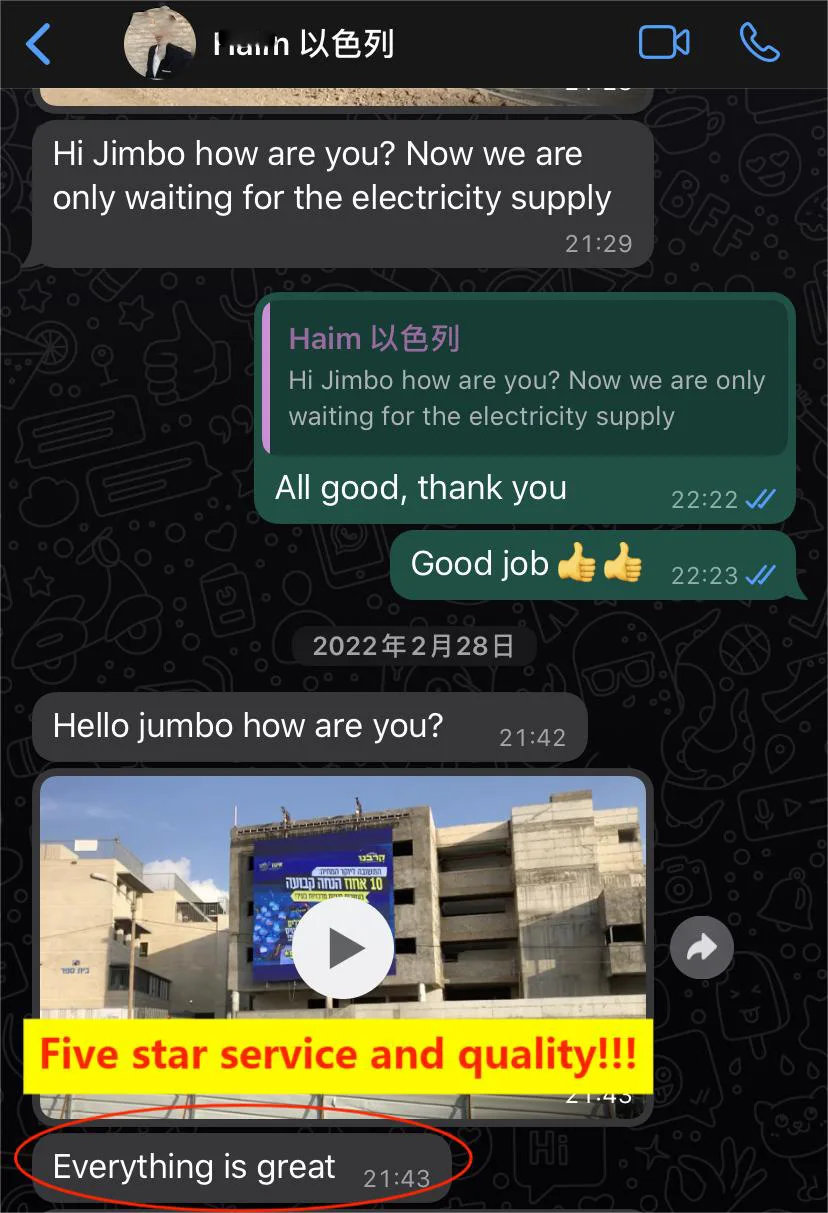Start a video call with Haim
The height and width of the screenshot is (1213, 828).
(x=664, y=43)
